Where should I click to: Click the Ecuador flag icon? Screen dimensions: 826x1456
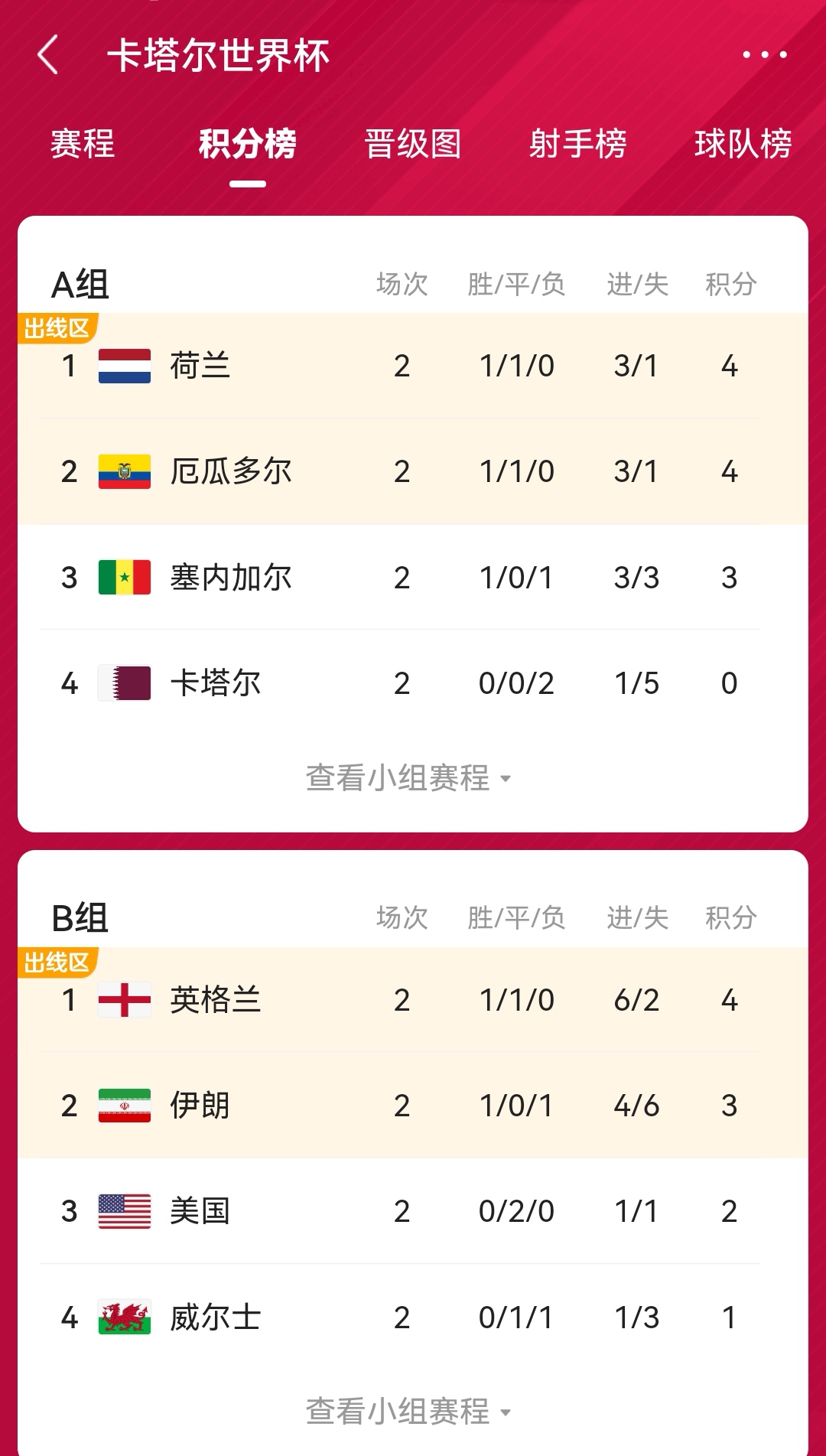click(x=126, y=472)
